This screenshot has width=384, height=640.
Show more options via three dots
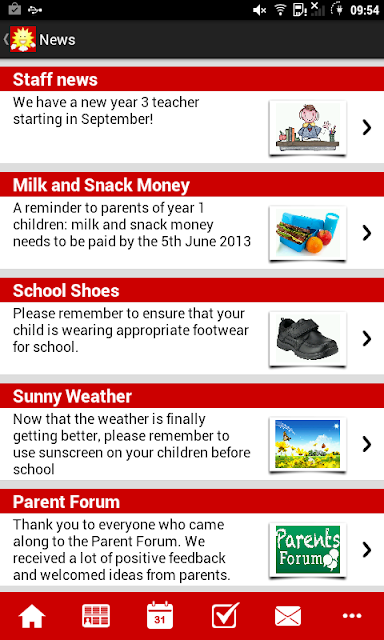pos(352,616)
